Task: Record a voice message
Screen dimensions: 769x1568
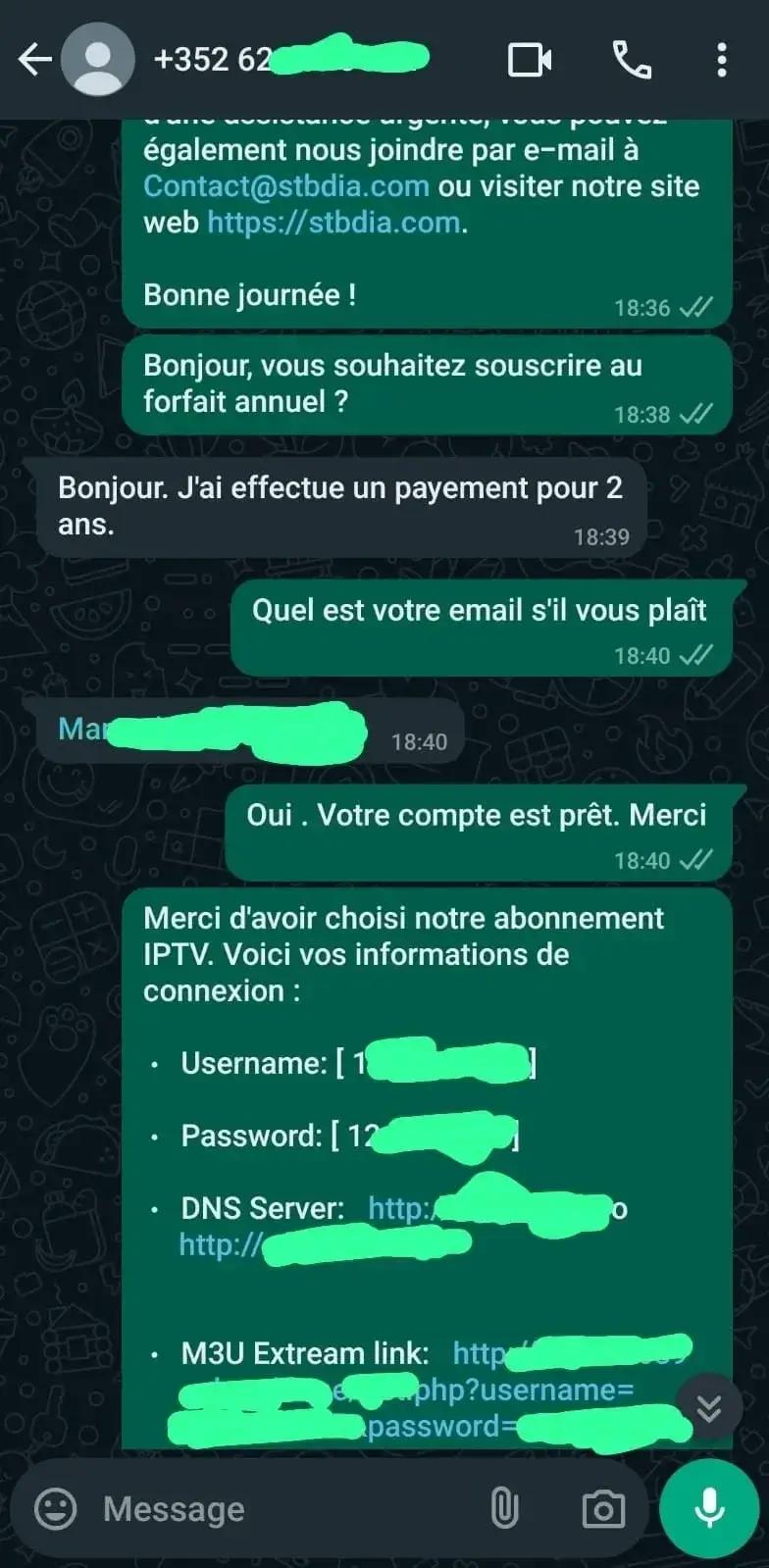Action: pos(709,1509)
